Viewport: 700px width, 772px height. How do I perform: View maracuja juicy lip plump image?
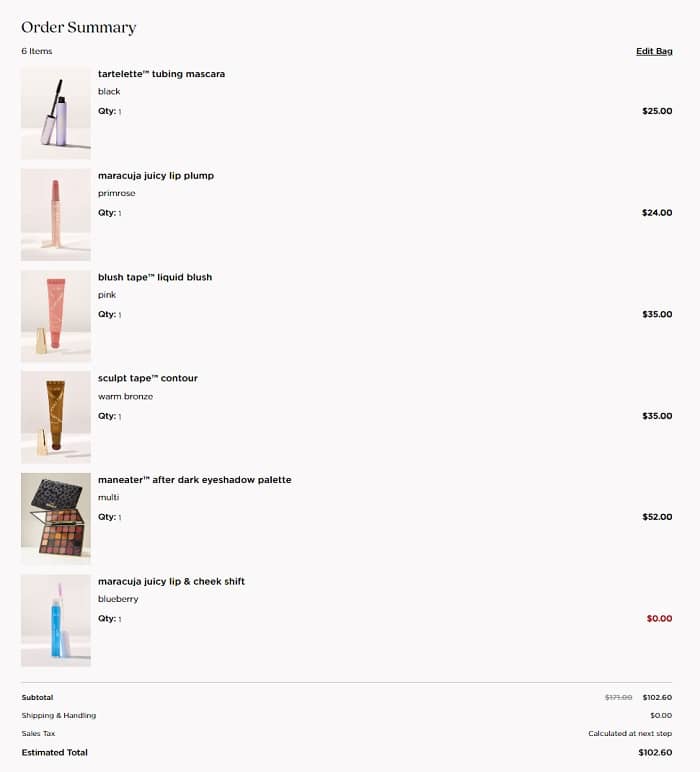tap(56, 214)
